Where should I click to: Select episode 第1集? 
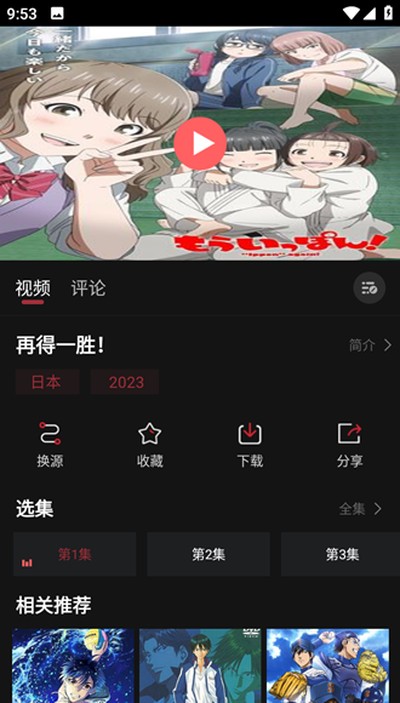74,554
